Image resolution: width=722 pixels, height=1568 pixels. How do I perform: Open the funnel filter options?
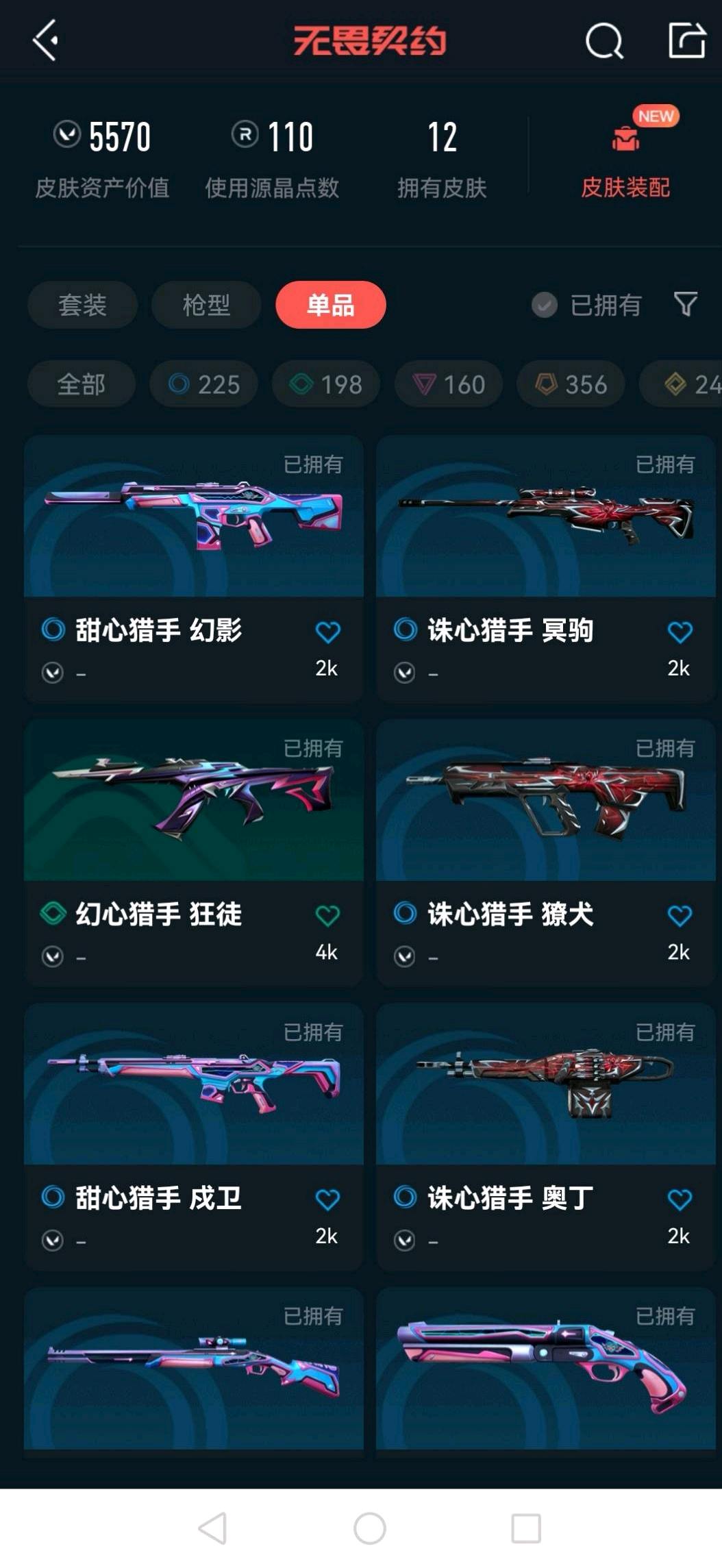point(686,303)
